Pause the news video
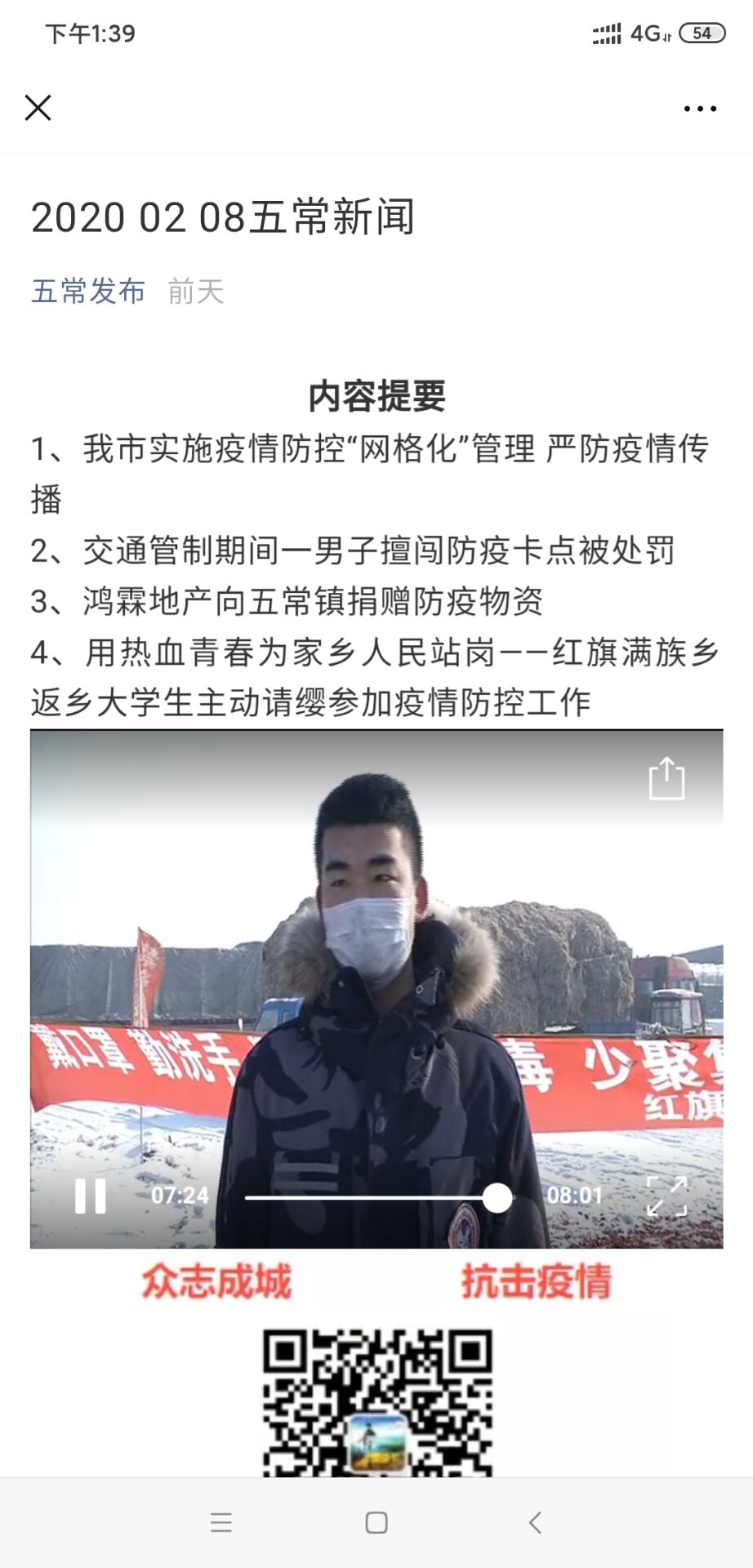The image size is (753, 1568). [91, 1196]
